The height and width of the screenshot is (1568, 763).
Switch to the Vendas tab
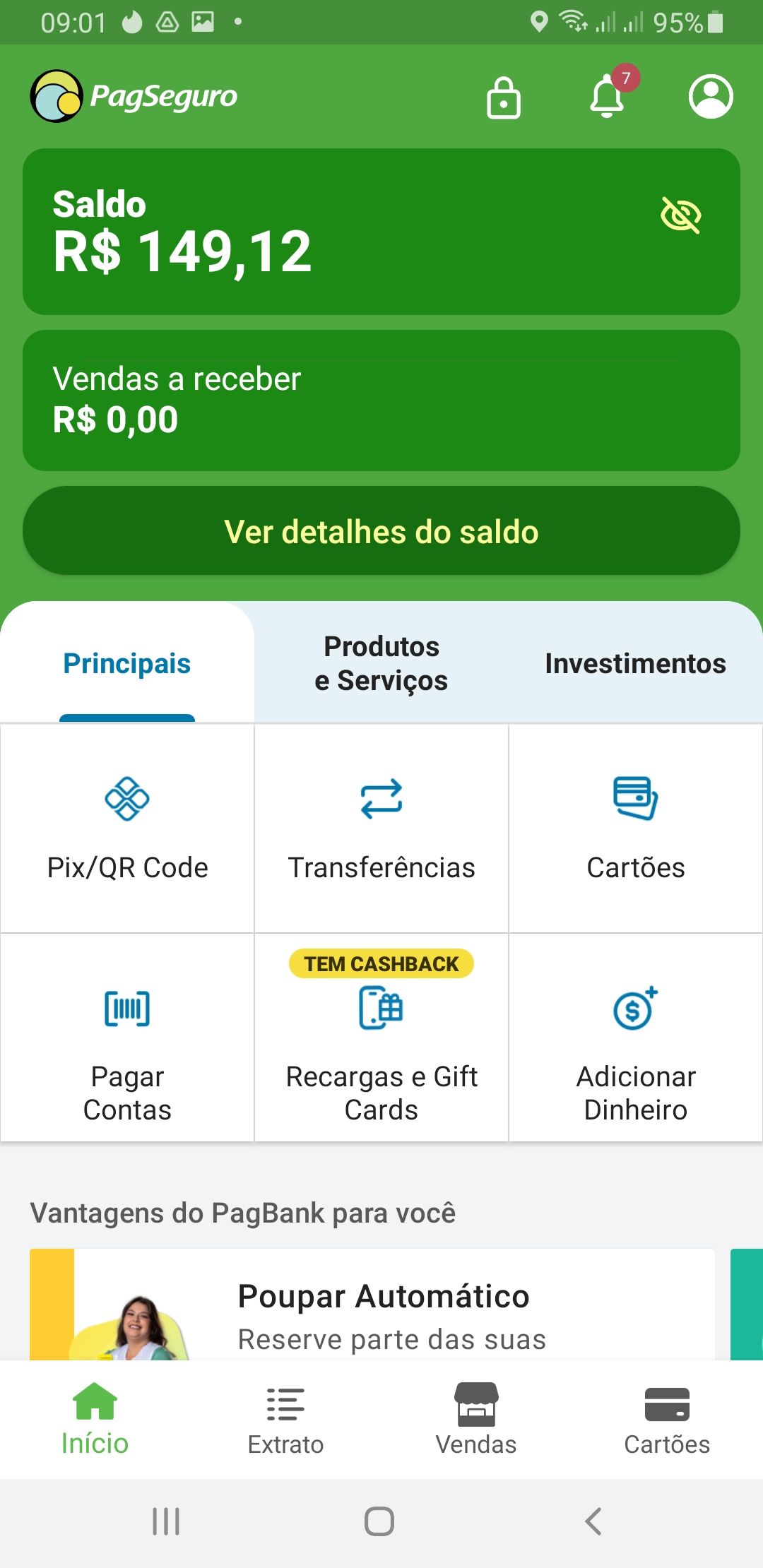pos(476,1420)
